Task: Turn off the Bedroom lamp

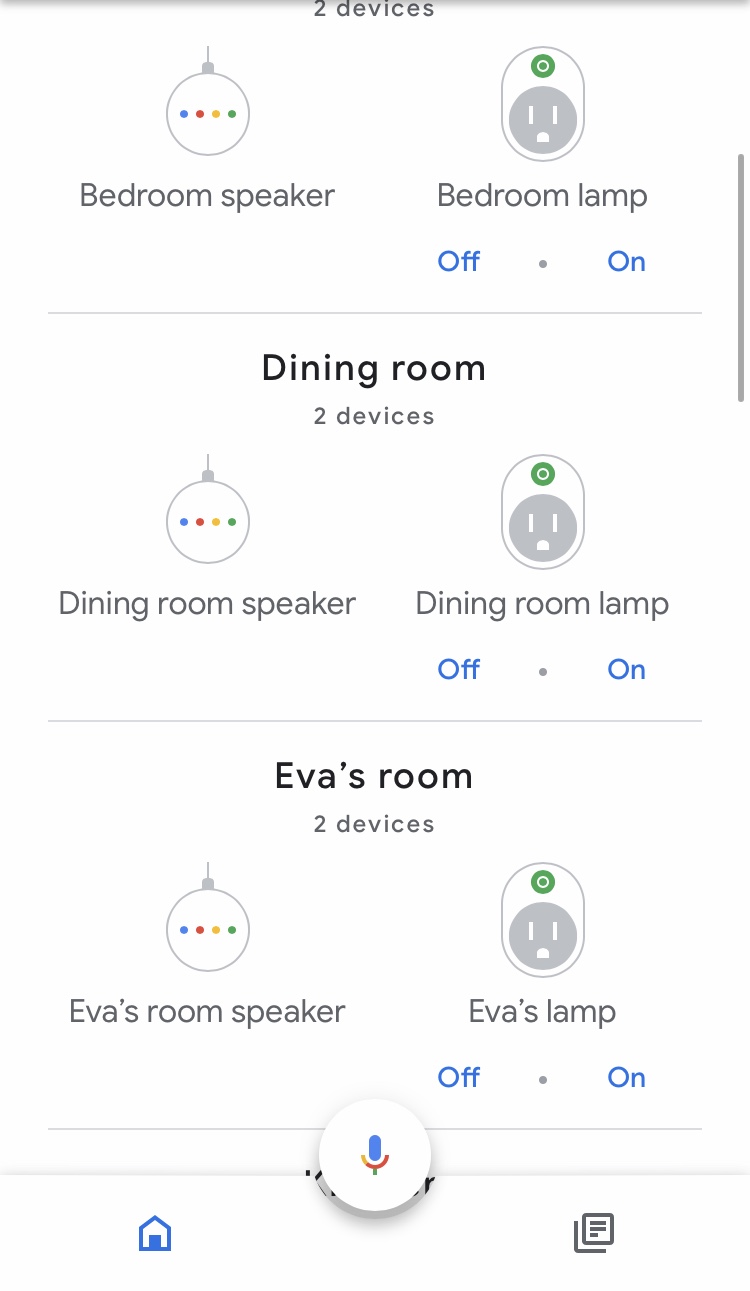Action: tap(457, 261)
